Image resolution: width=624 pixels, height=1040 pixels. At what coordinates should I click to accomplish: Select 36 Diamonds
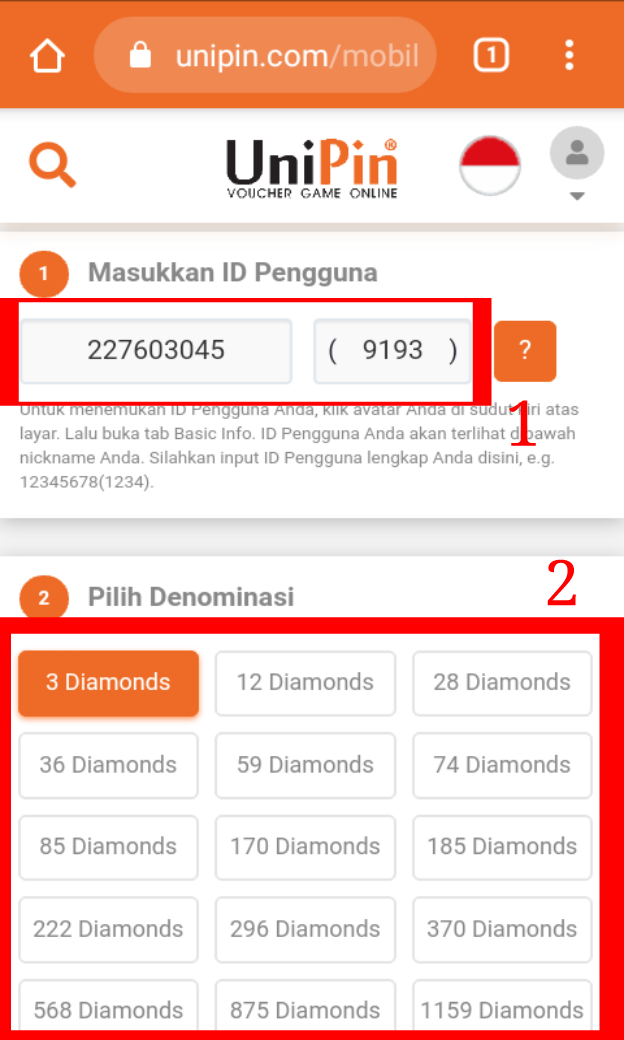108,765
